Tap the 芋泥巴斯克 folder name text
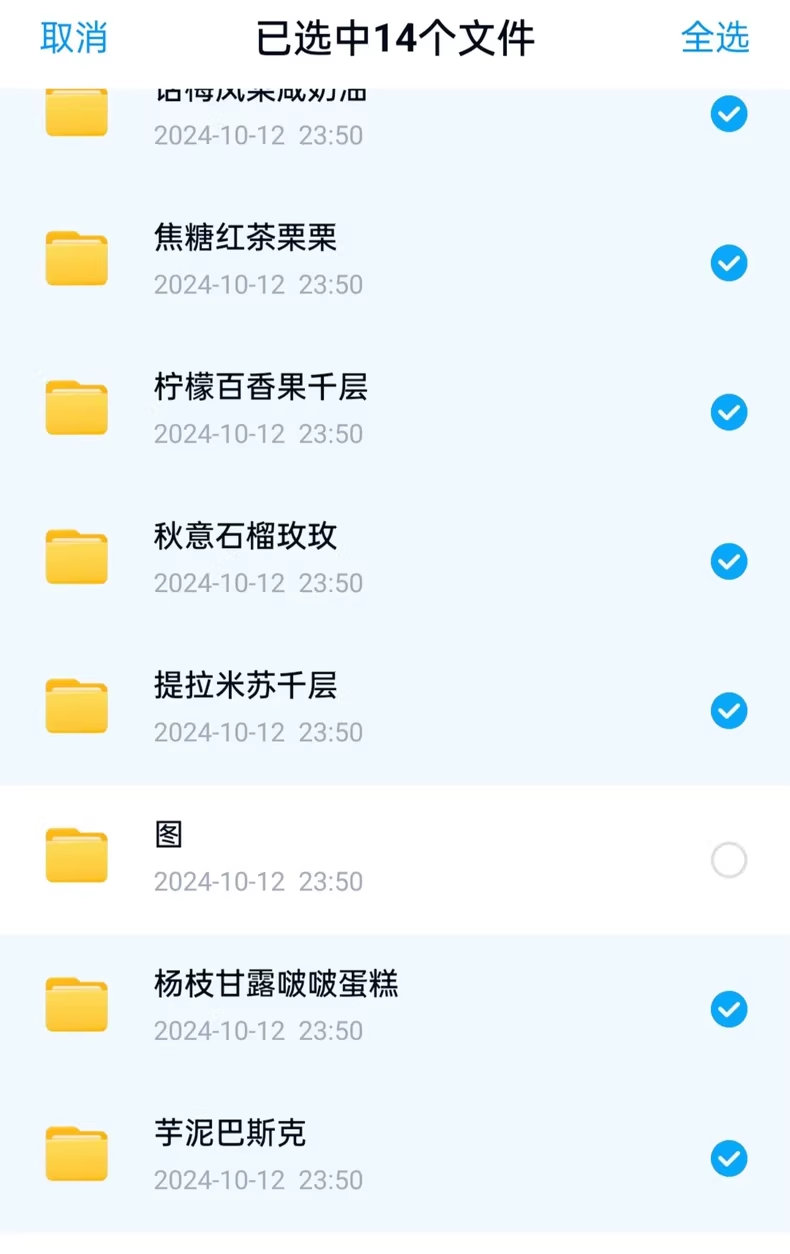790x1254 pixels. [230, 1133]
